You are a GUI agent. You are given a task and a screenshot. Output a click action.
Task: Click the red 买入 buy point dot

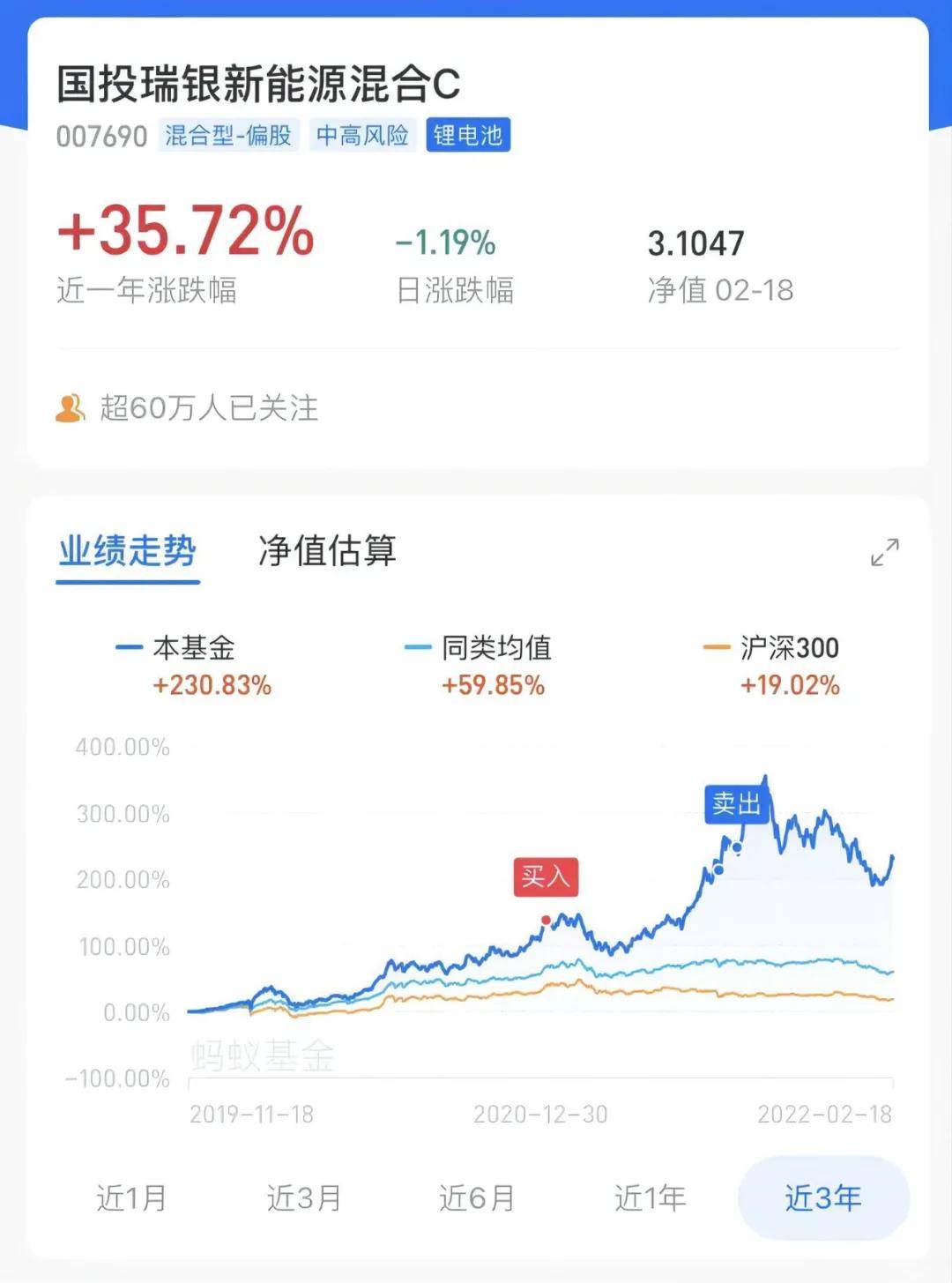(x=547, y=919)
